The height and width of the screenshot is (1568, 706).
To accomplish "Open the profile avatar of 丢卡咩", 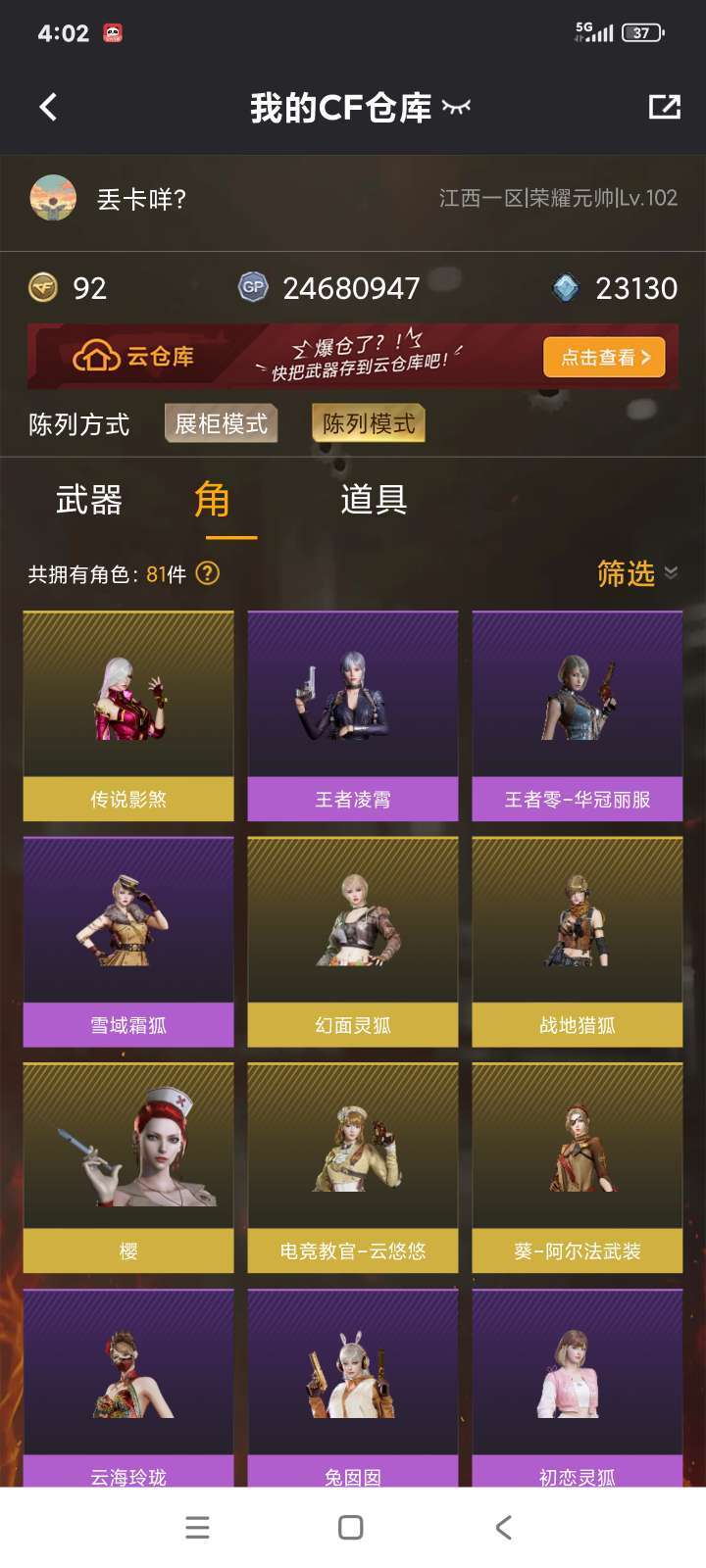I will [x=51, y=197].
